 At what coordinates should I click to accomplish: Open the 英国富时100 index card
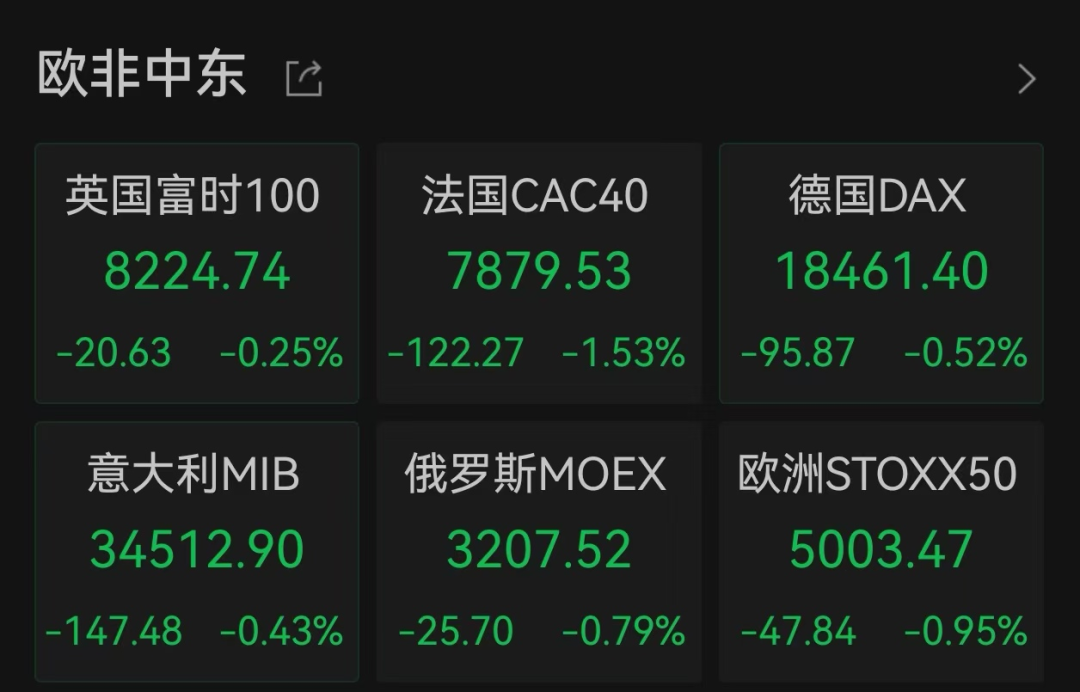click(x=197, y=273)
